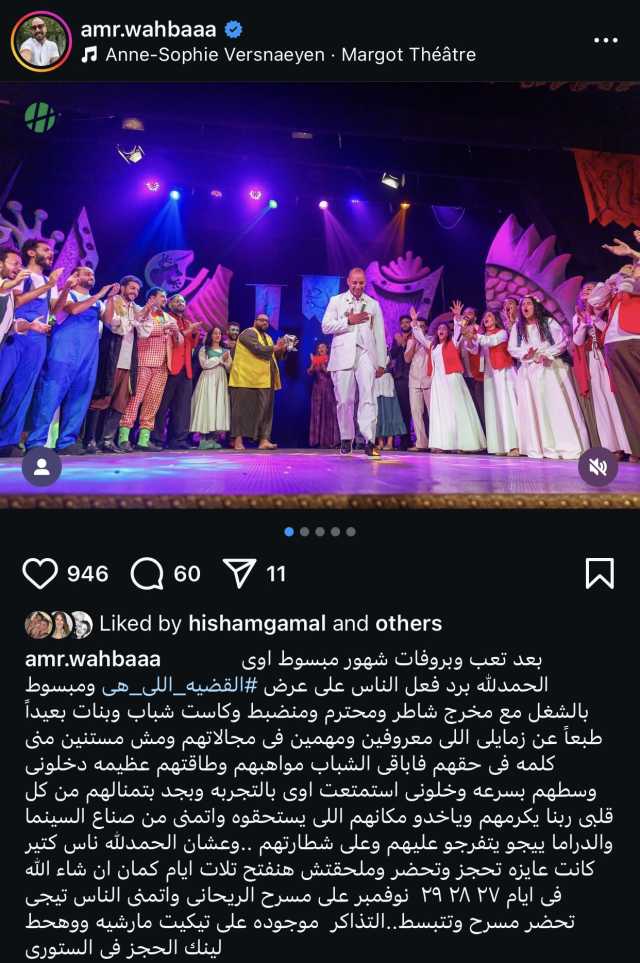Share this post via paper plane
This screenshot has height=963, width=640.
[x=240, y=573]
